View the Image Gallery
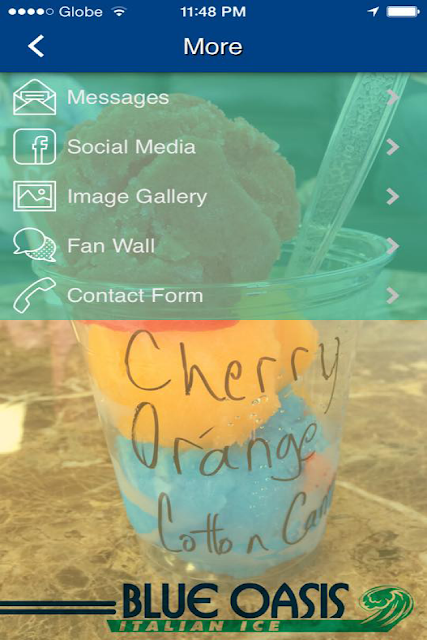The width and height of the screenshot is (427, 640). pyautogui.click(x=214, y=196)
